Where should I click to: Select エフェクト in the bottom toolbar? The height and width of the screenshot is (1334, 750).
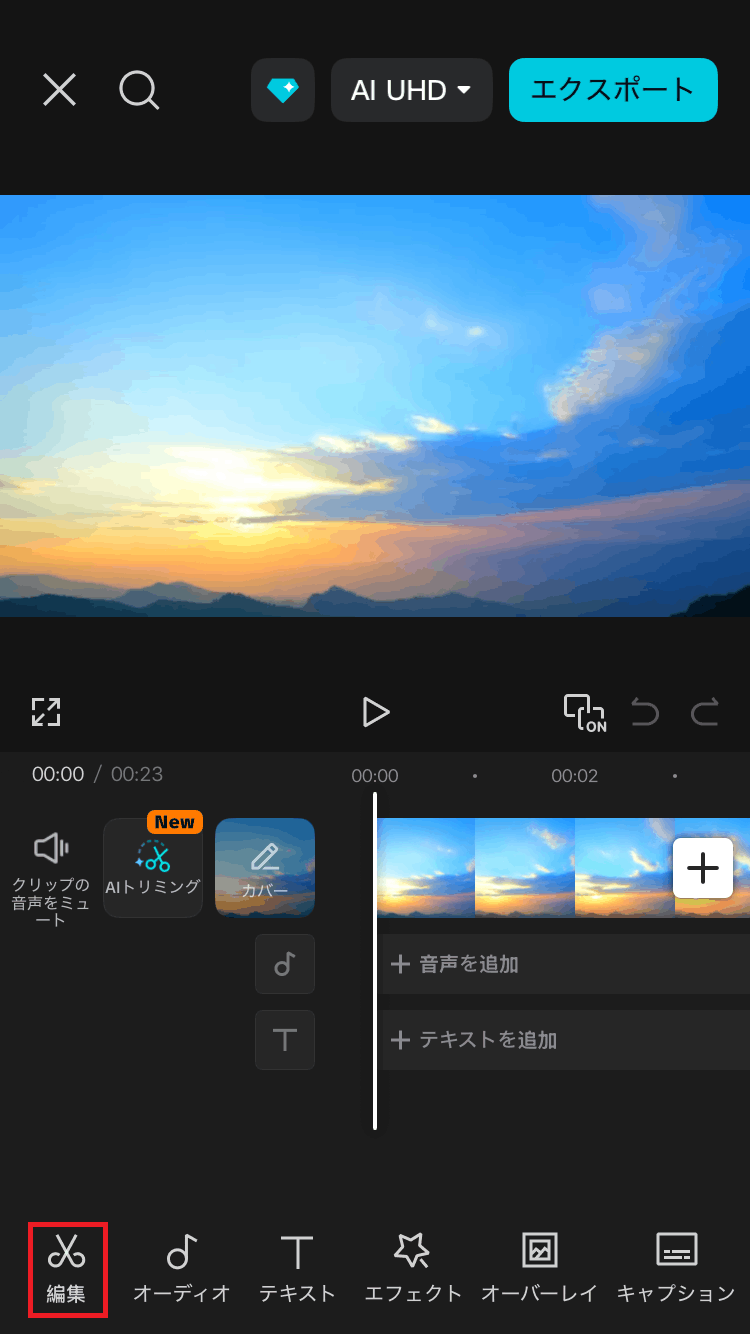point(412,1269)
